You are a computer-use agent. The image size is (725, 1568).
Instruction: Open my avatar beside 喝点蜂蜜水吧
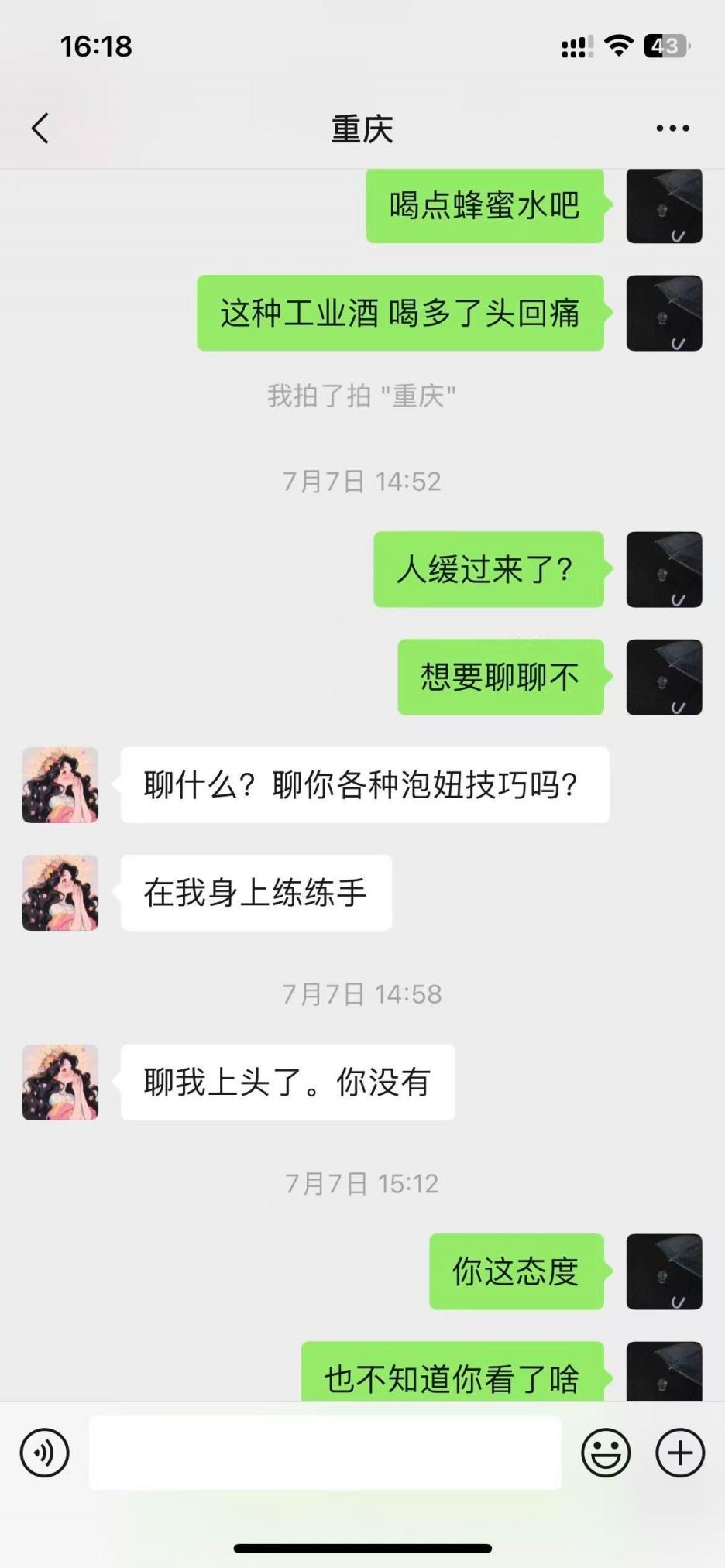point(664,208)
